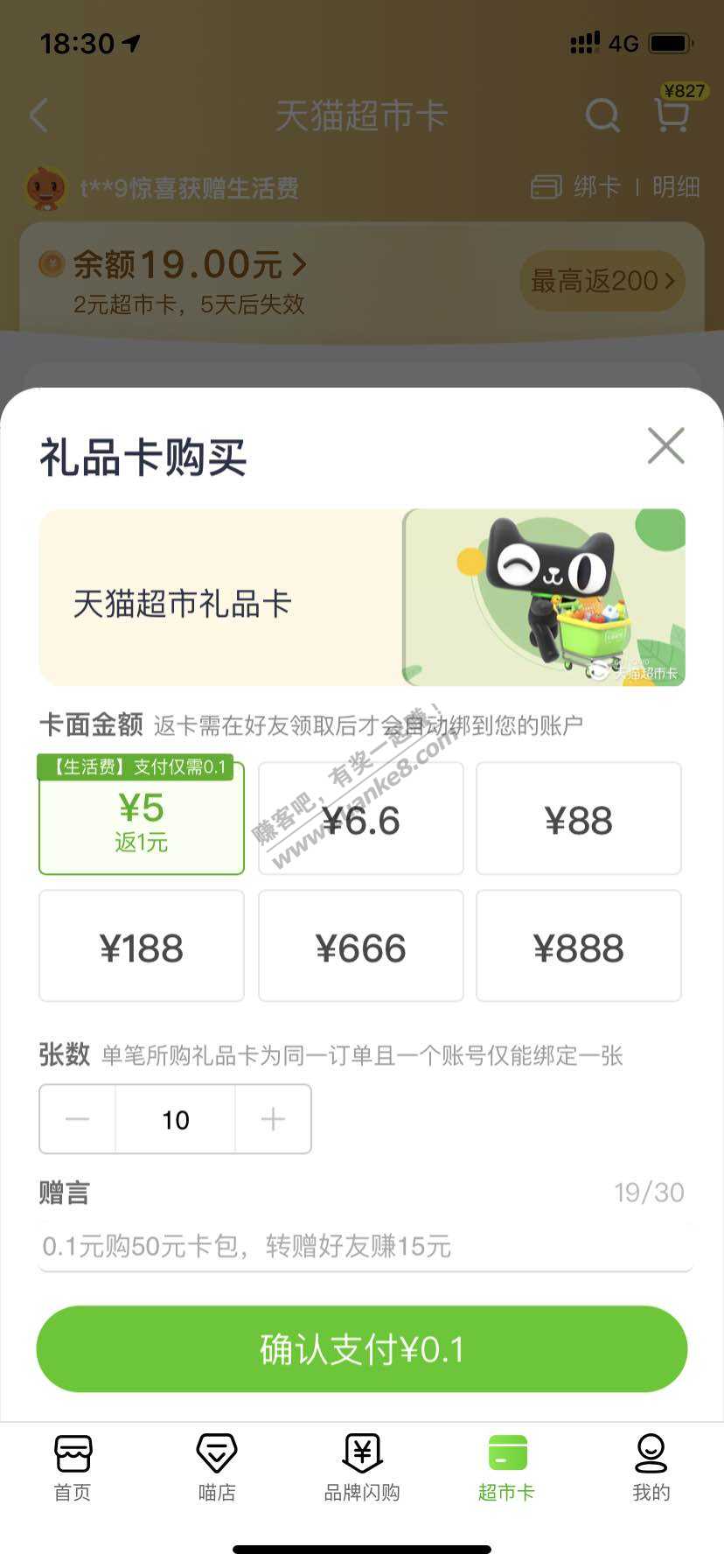Increase the card quantity with plus
This screenshot has height=1568, width=724.
pyautogui.click(x=273, y=1119)
